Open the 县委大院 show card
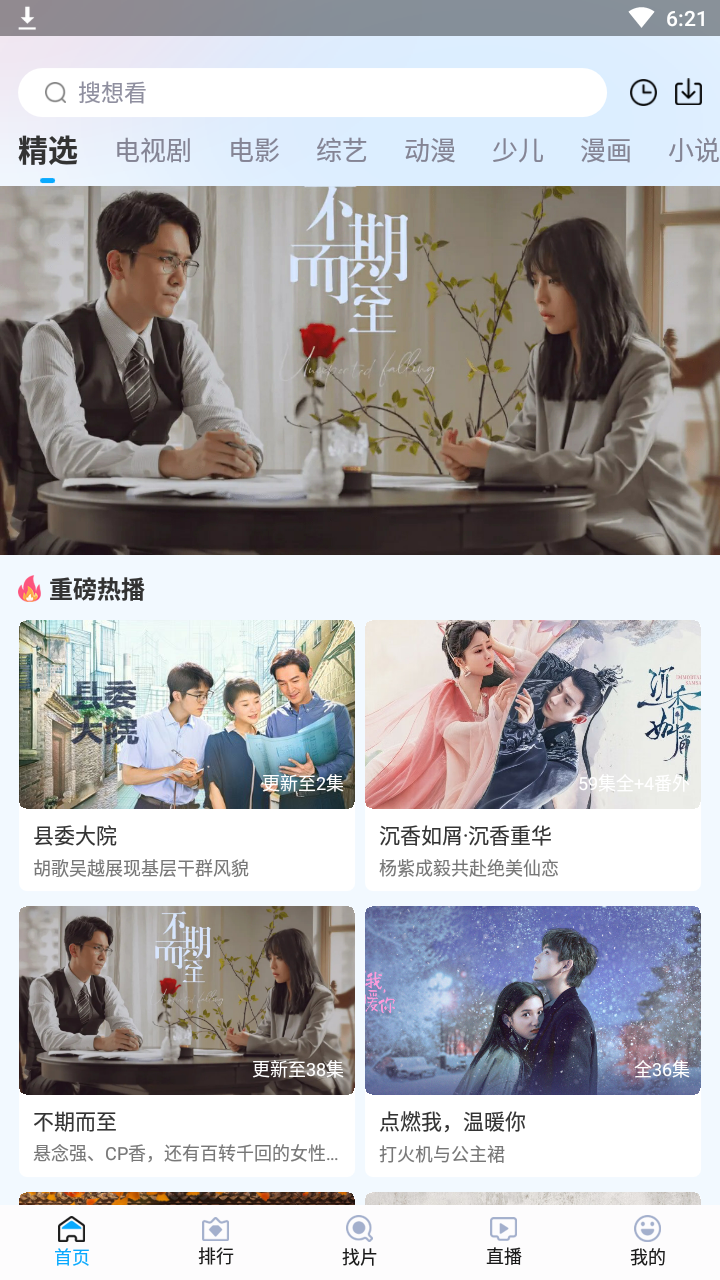Image resolution: width=720 pixels, height=1280 pixels. click(187, 754)
